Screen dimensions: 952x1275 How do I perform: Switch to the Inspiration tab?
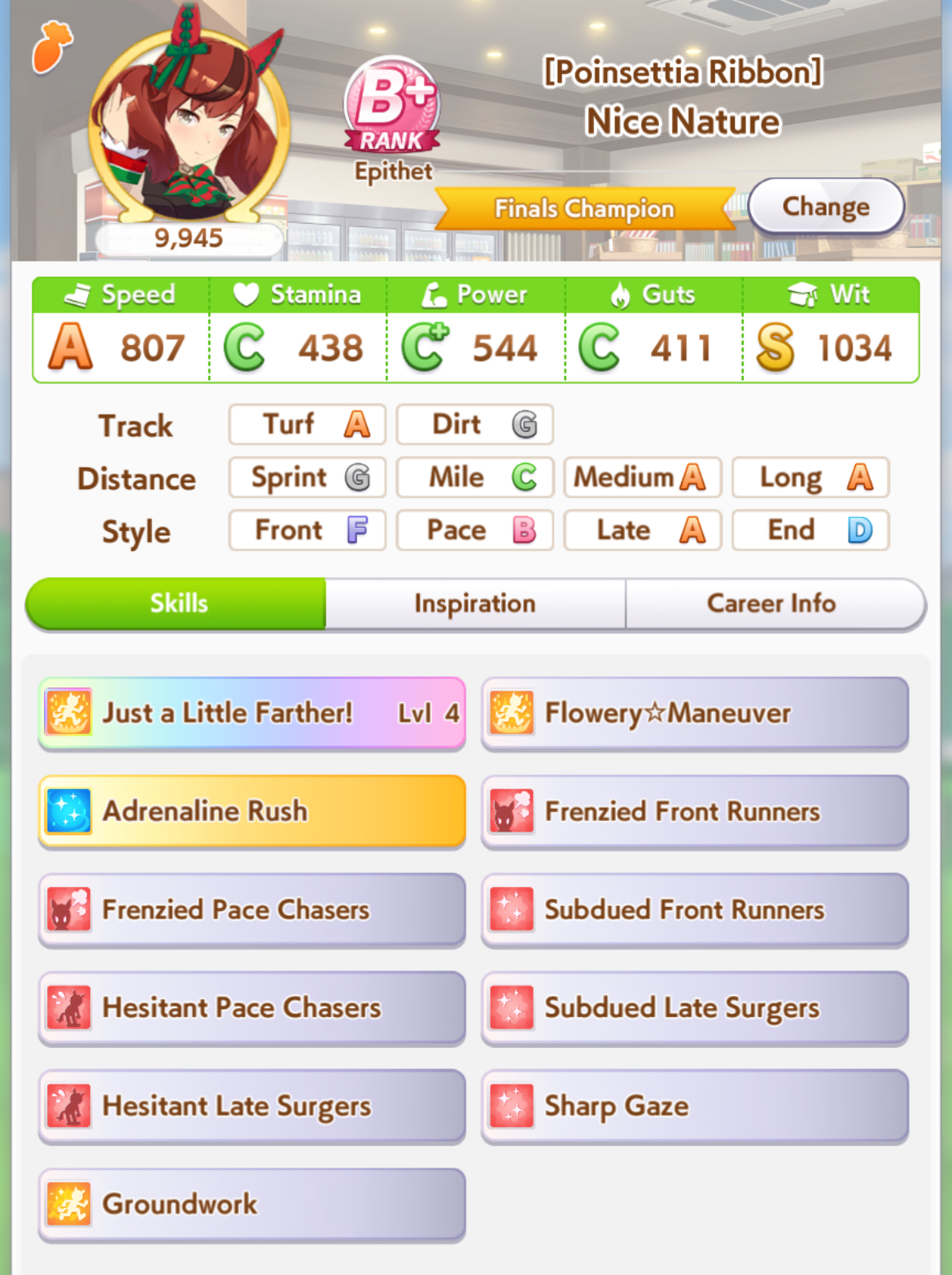pyautogui.click(x=475, y=604)
